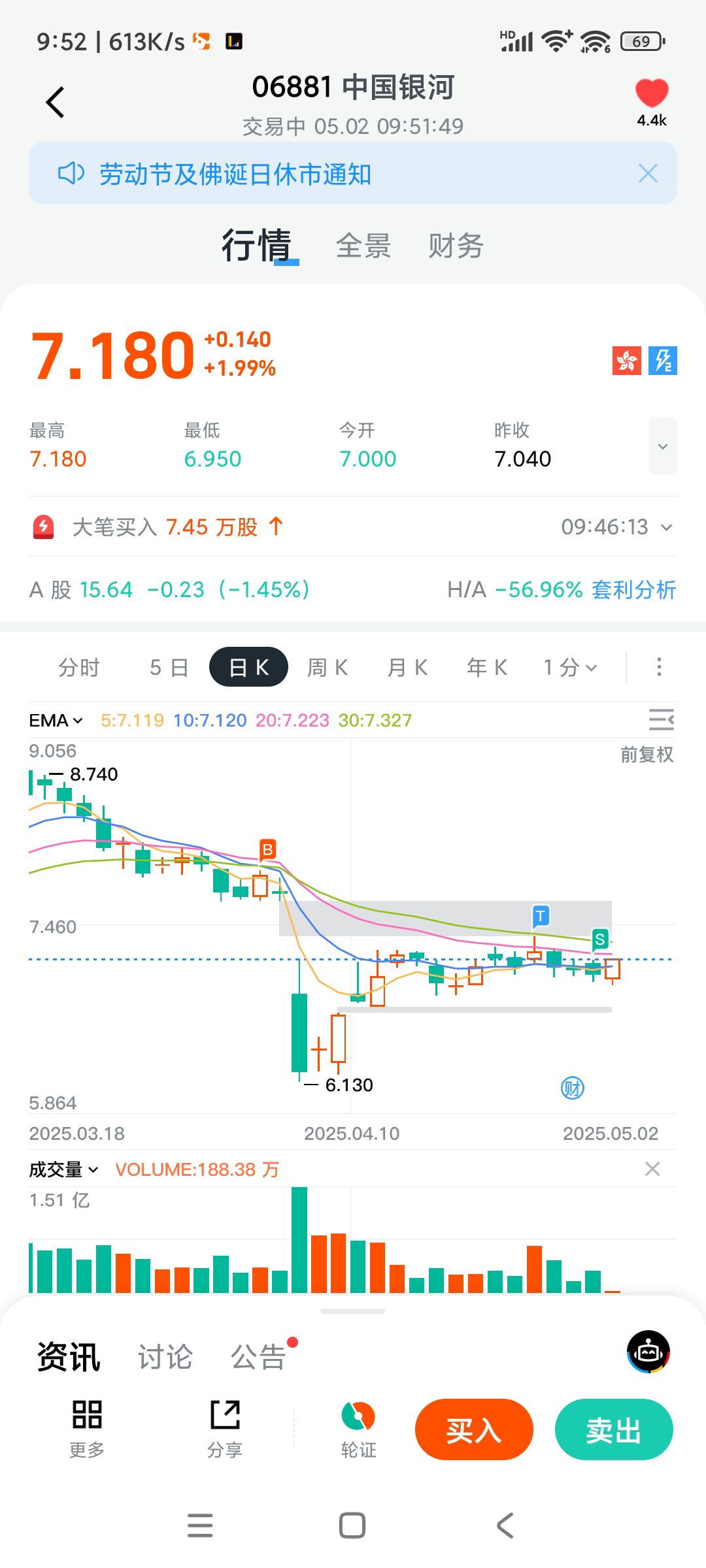Open 套利分析 arbitrage analysis link

click(633, 590)
